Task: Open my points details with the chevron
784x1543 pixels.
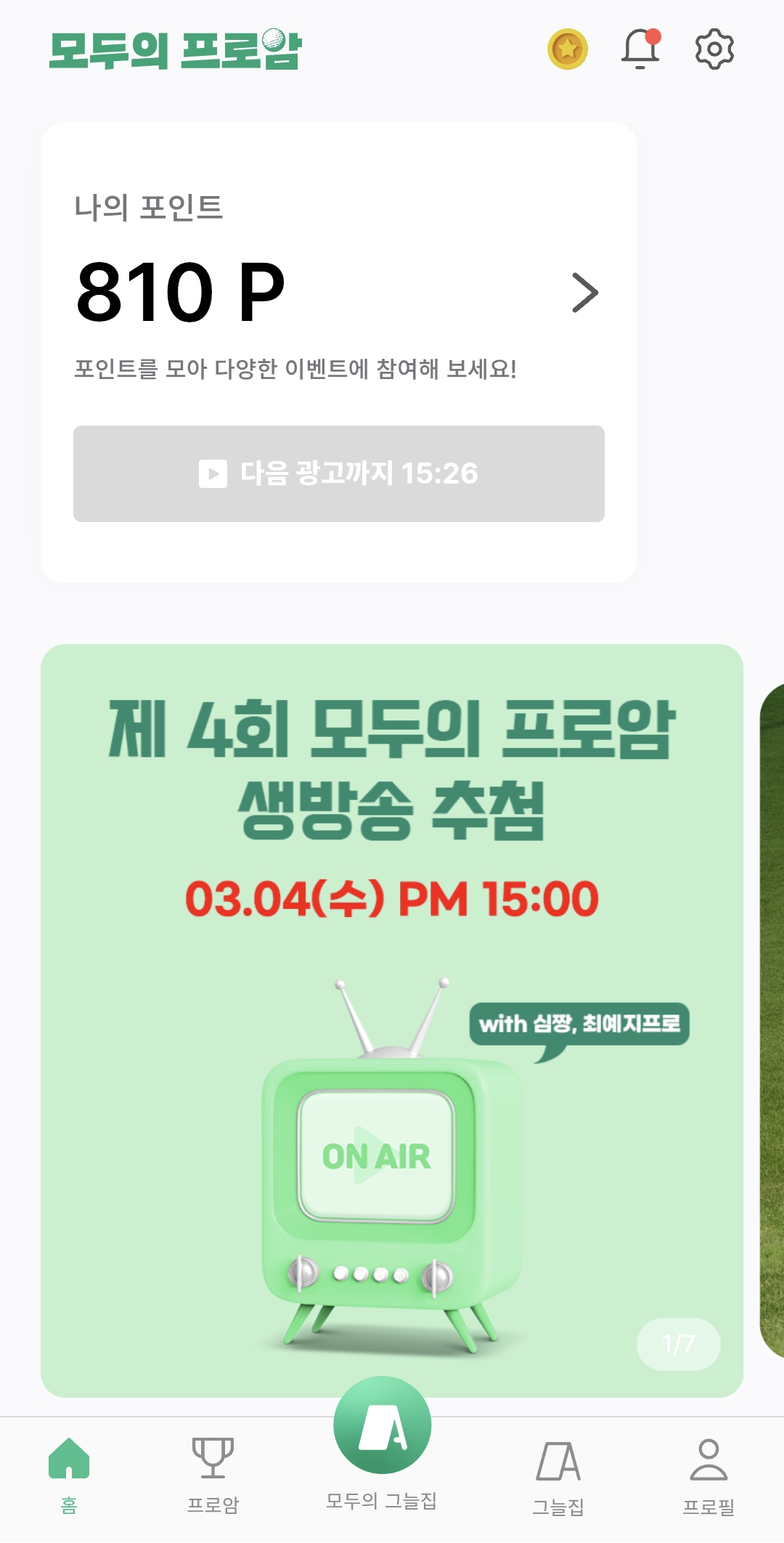Action: tap(585, 293)
